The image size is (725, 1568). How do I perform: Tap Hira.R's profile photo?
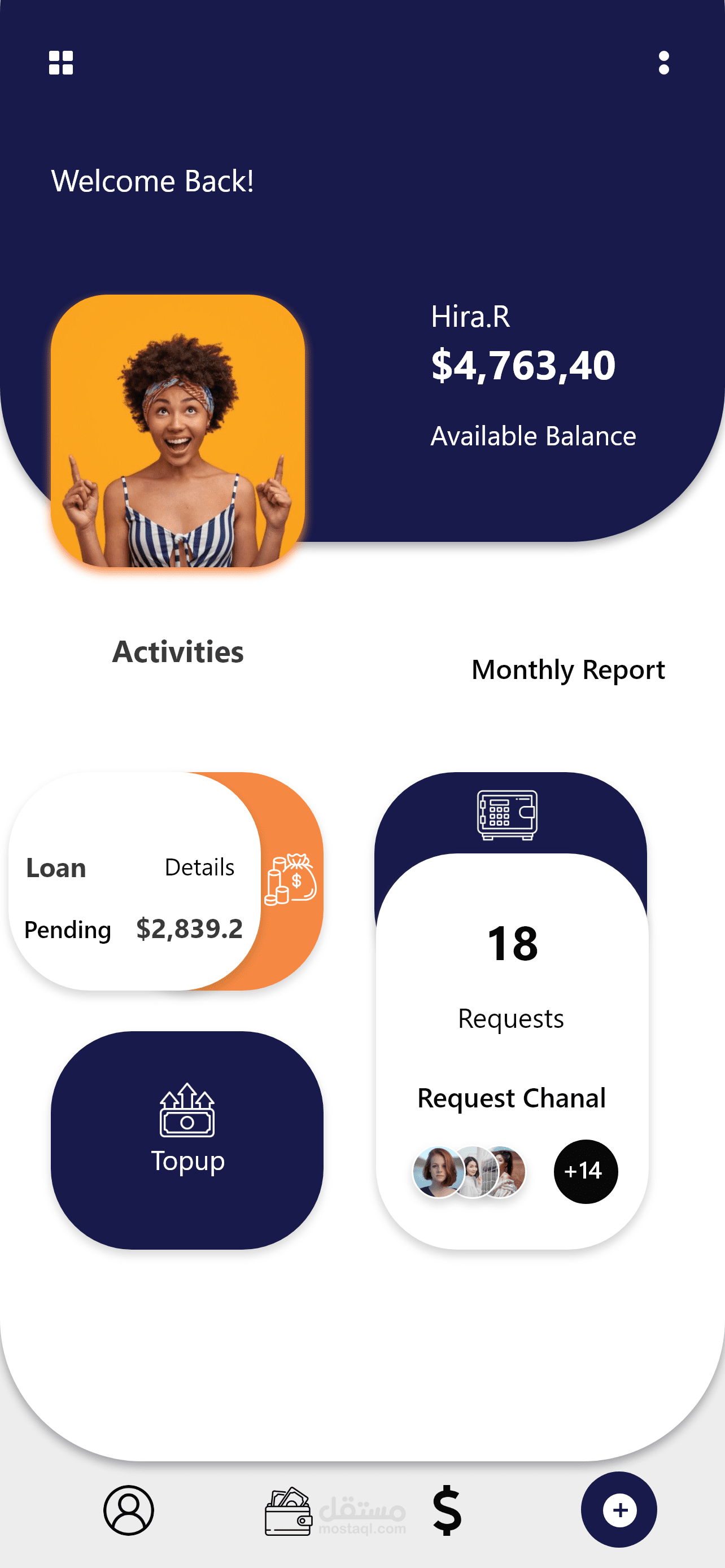[x=178, y=431]
